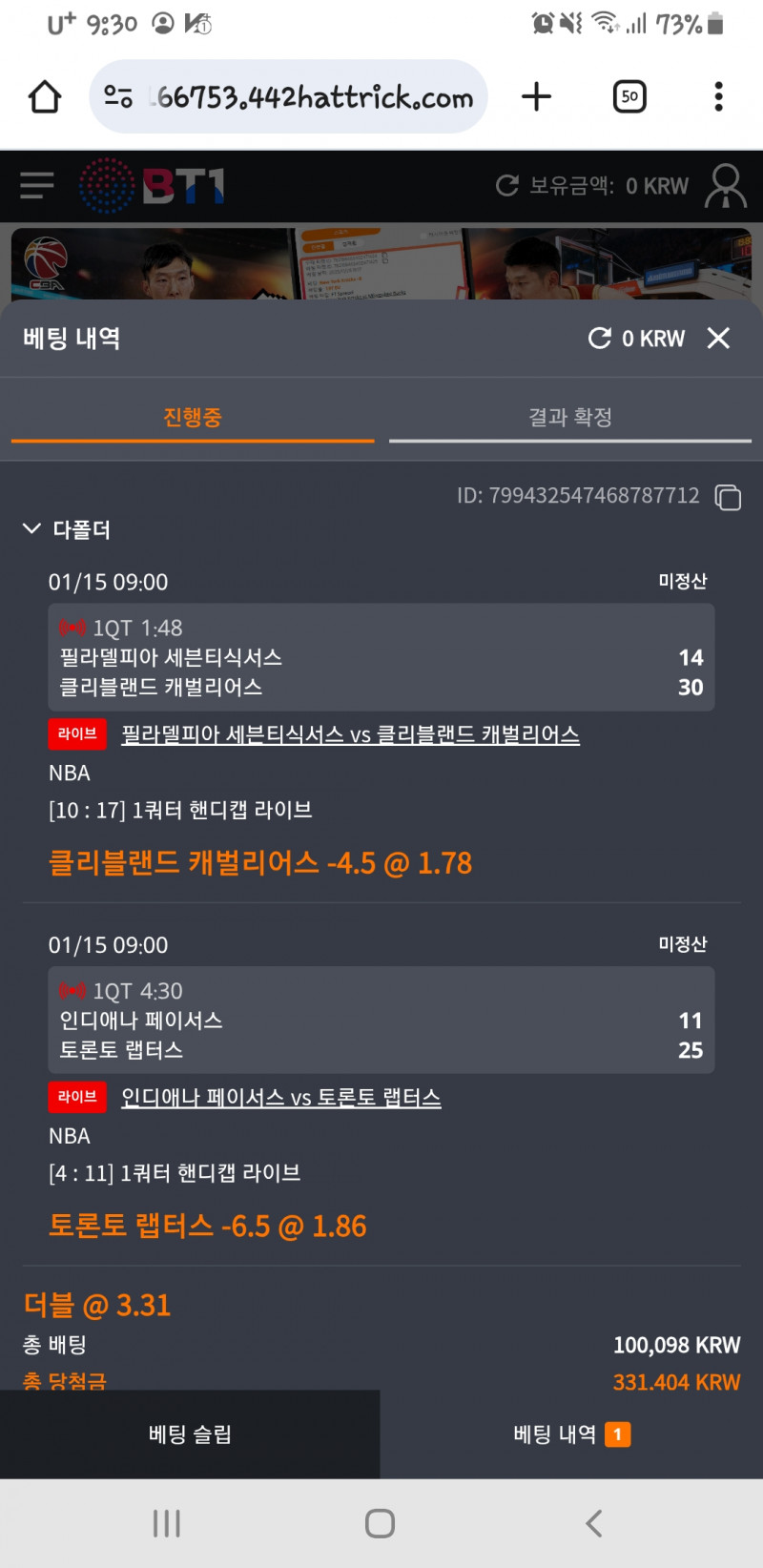The image size is (763, 1568).
Task: Open 인디애나 페이서스 vs 토론토 랩터스 link
Action: (281, 1098)
